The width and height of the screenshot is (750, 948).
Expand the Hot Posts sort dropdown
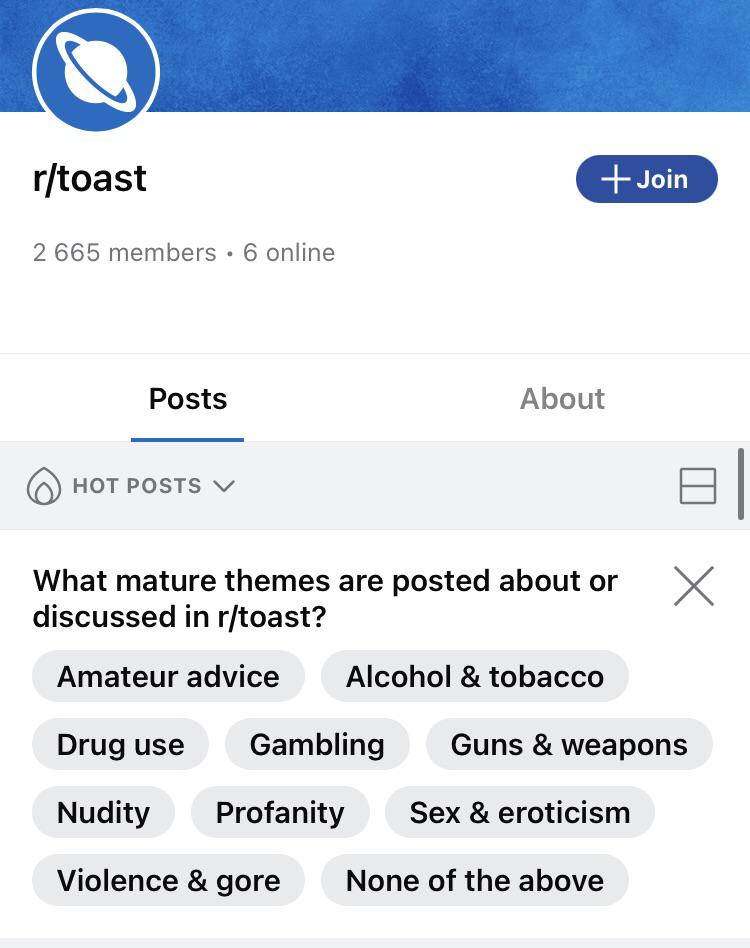pos(226,486)
